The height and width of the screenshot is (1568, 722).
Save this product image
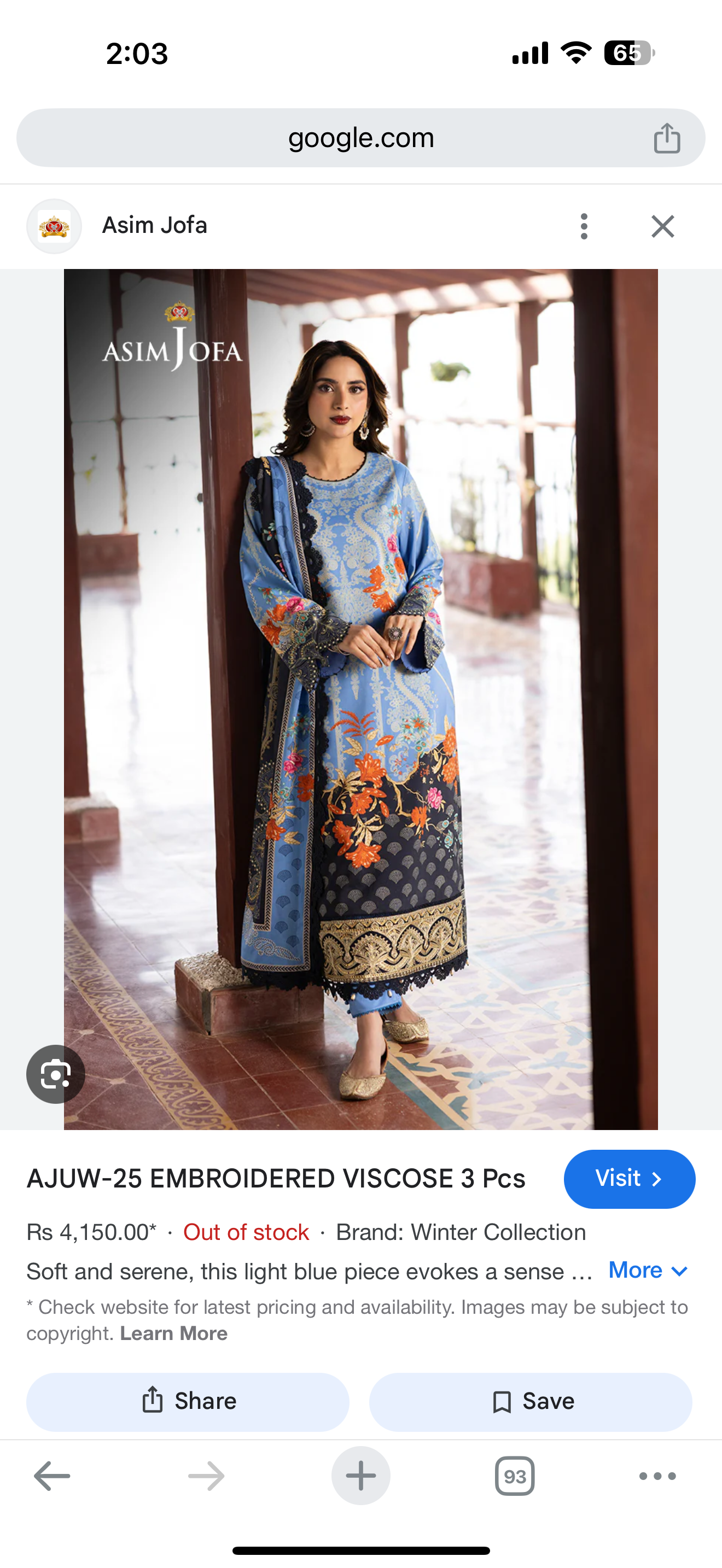point(530,1401)
